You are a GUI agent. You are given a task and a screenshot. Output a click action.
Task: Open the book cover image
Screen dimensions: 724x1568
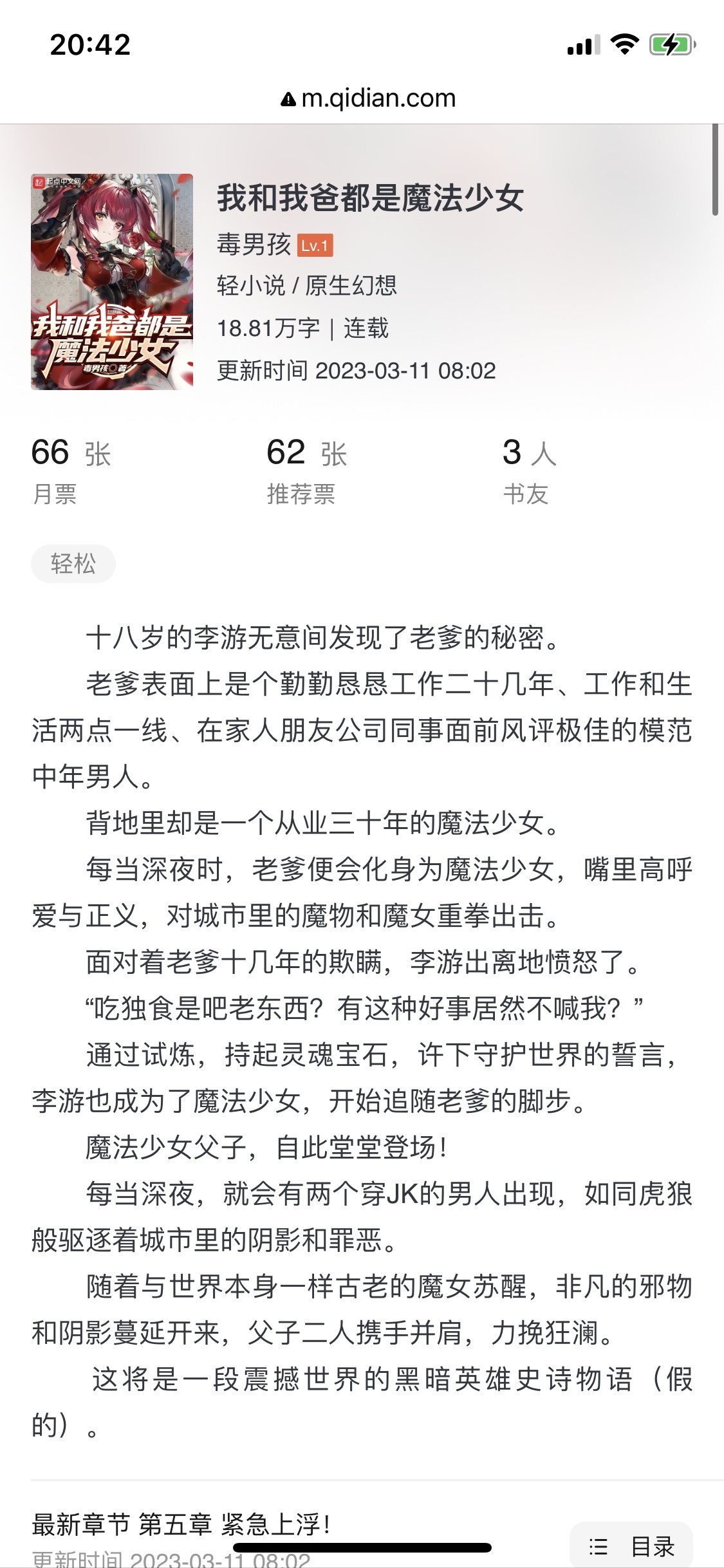[112, 282]
